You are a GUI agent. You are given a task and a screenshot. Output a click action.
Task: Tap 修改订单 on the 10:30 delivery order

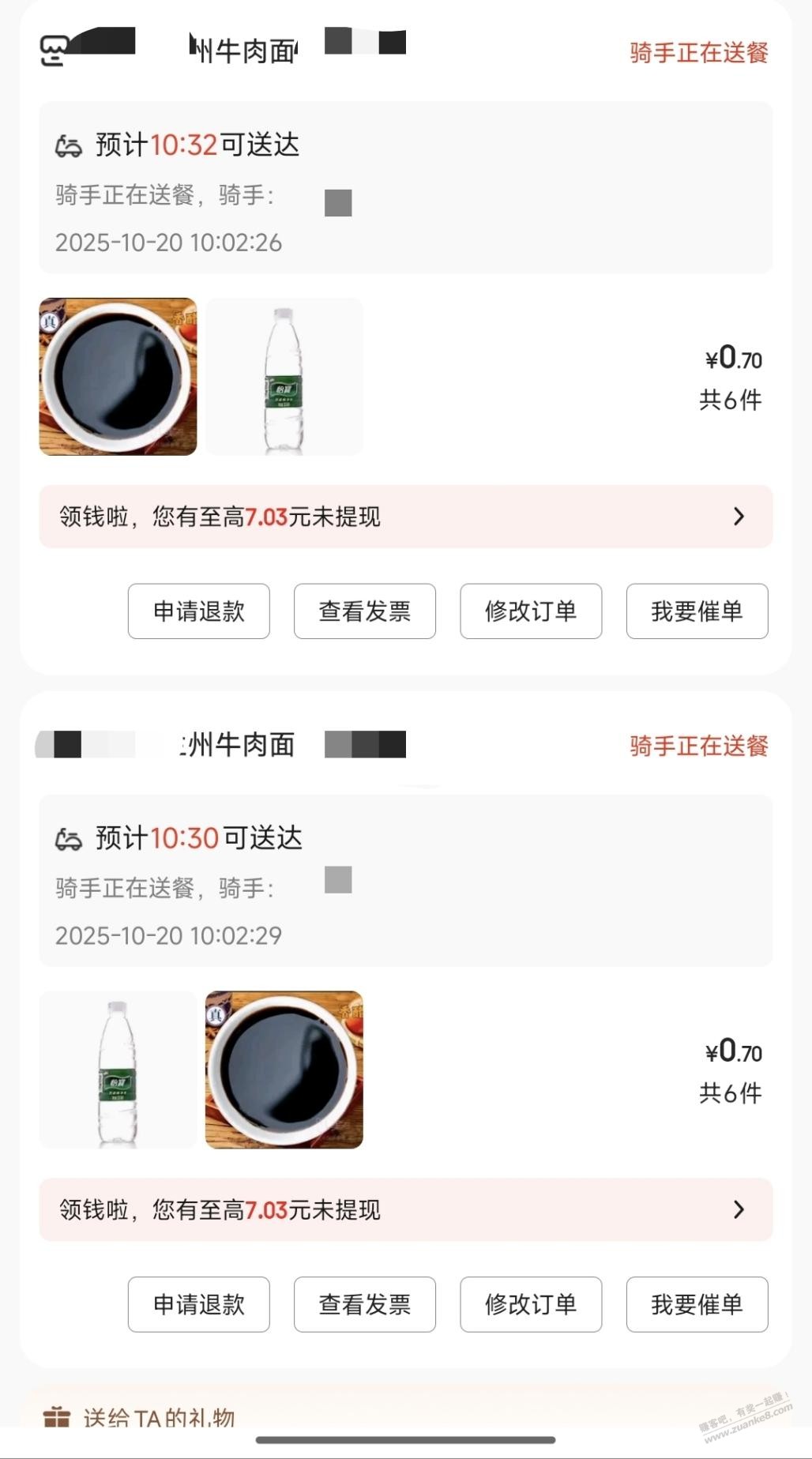click(x=531, y=1304)
